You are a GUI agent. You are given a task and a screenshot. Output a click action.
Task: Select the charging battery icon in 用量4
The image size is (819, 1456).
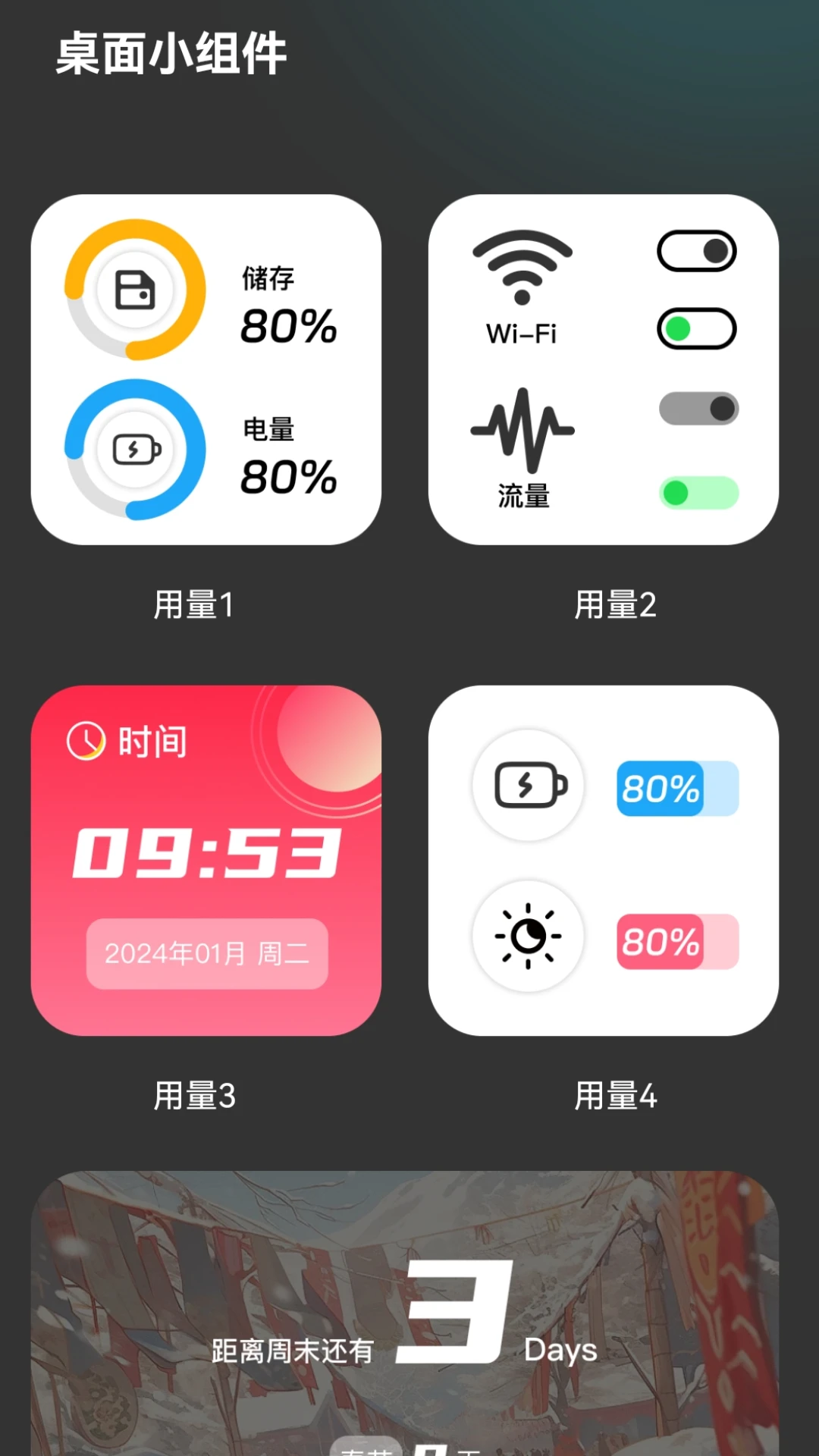coord(529,787)
